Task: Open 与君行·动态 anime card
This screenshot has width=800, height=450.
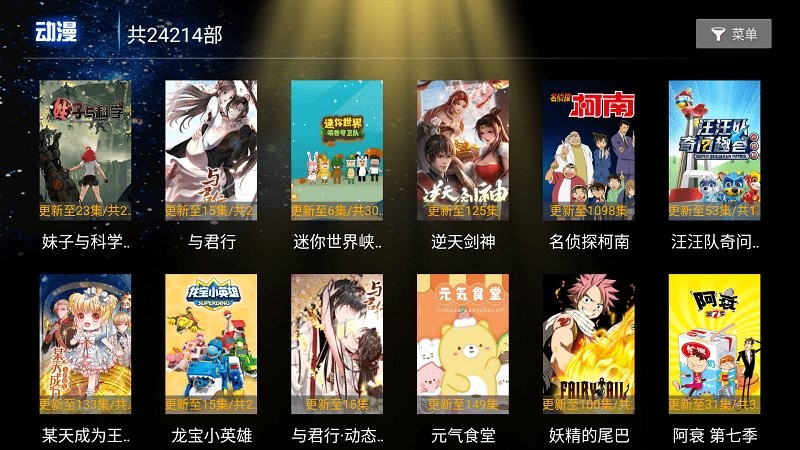Action: [x=337, y=344]
